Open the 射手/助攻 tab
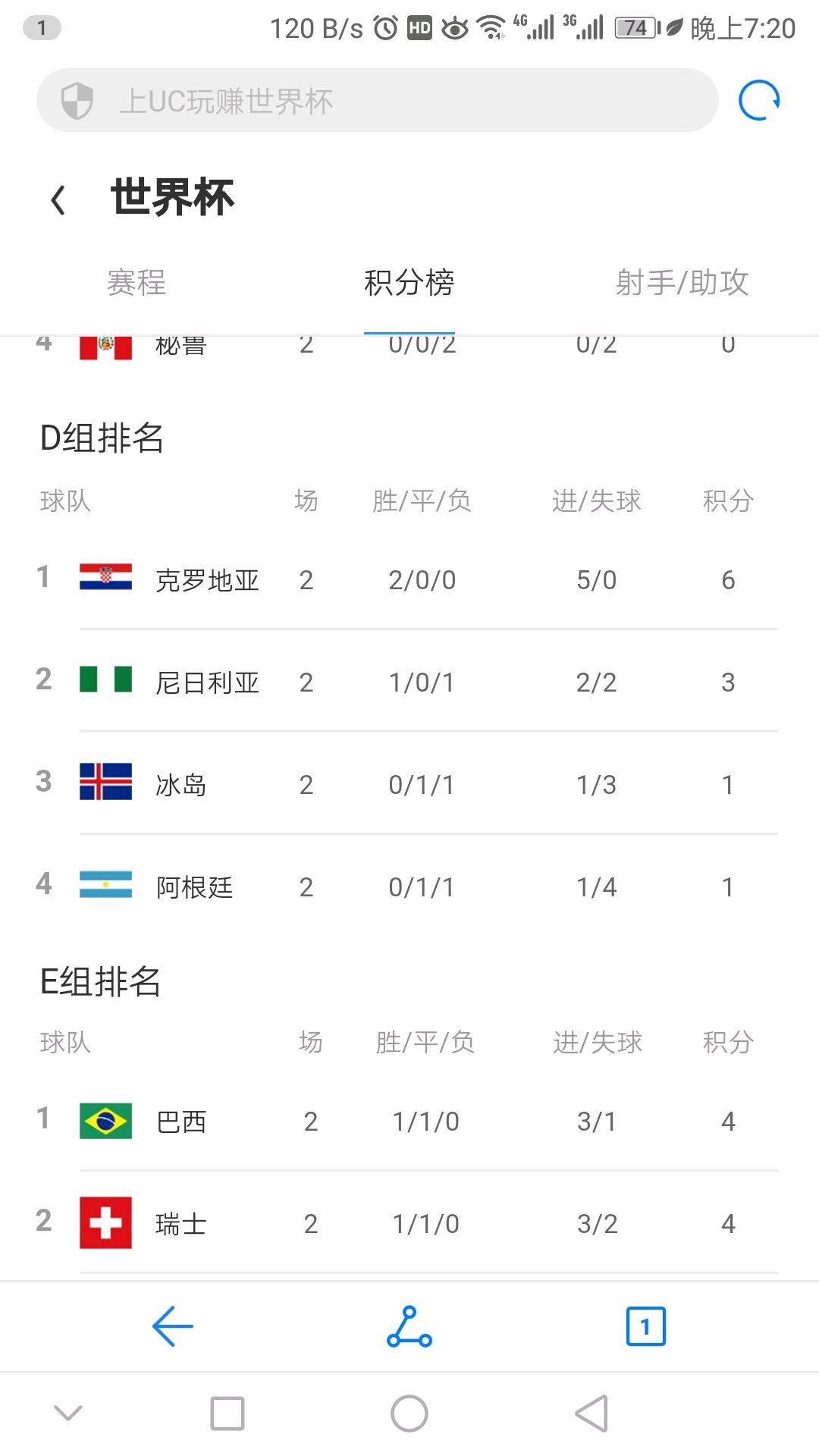This screenshot has height=1456, width=819. 682,283
